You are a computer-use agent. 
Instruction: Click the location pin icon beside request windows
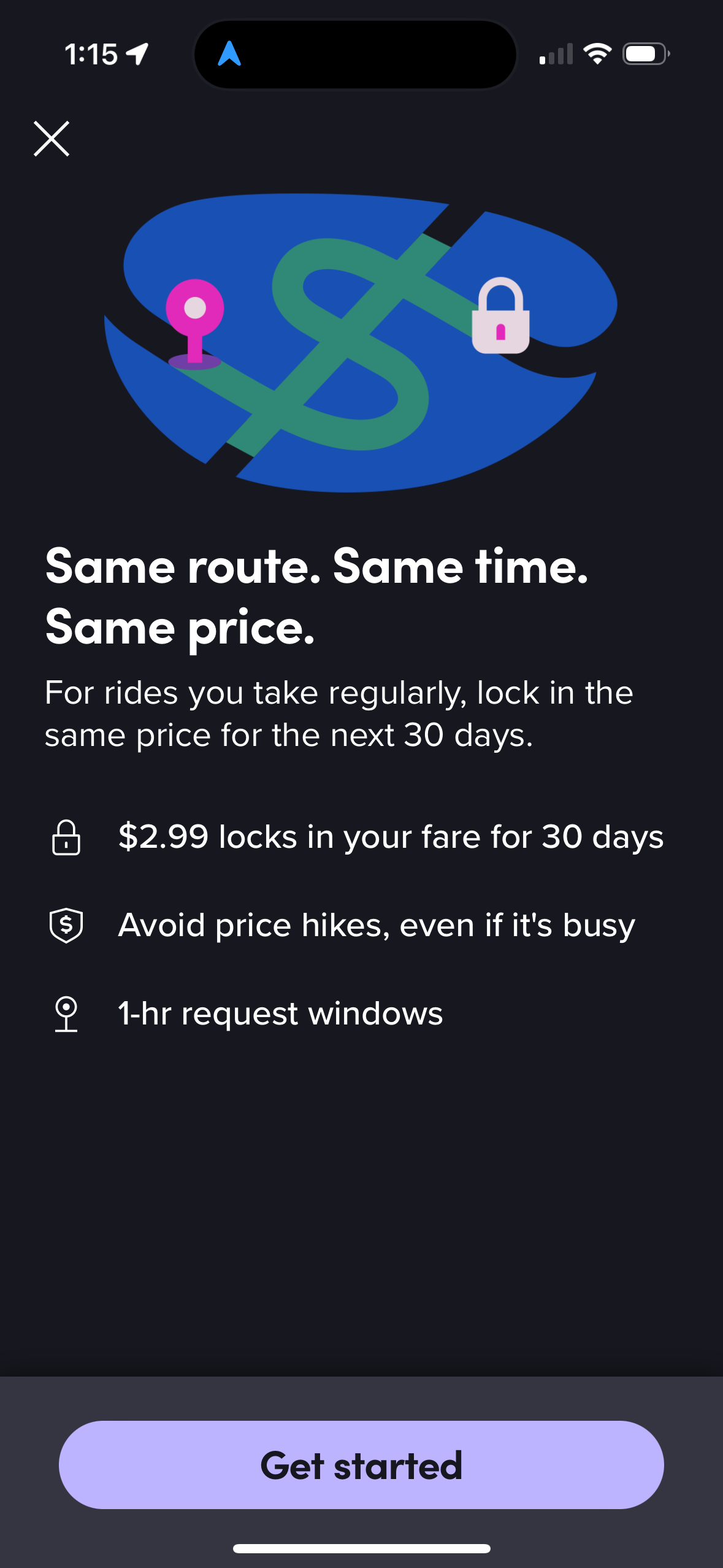pos(67,1013)
